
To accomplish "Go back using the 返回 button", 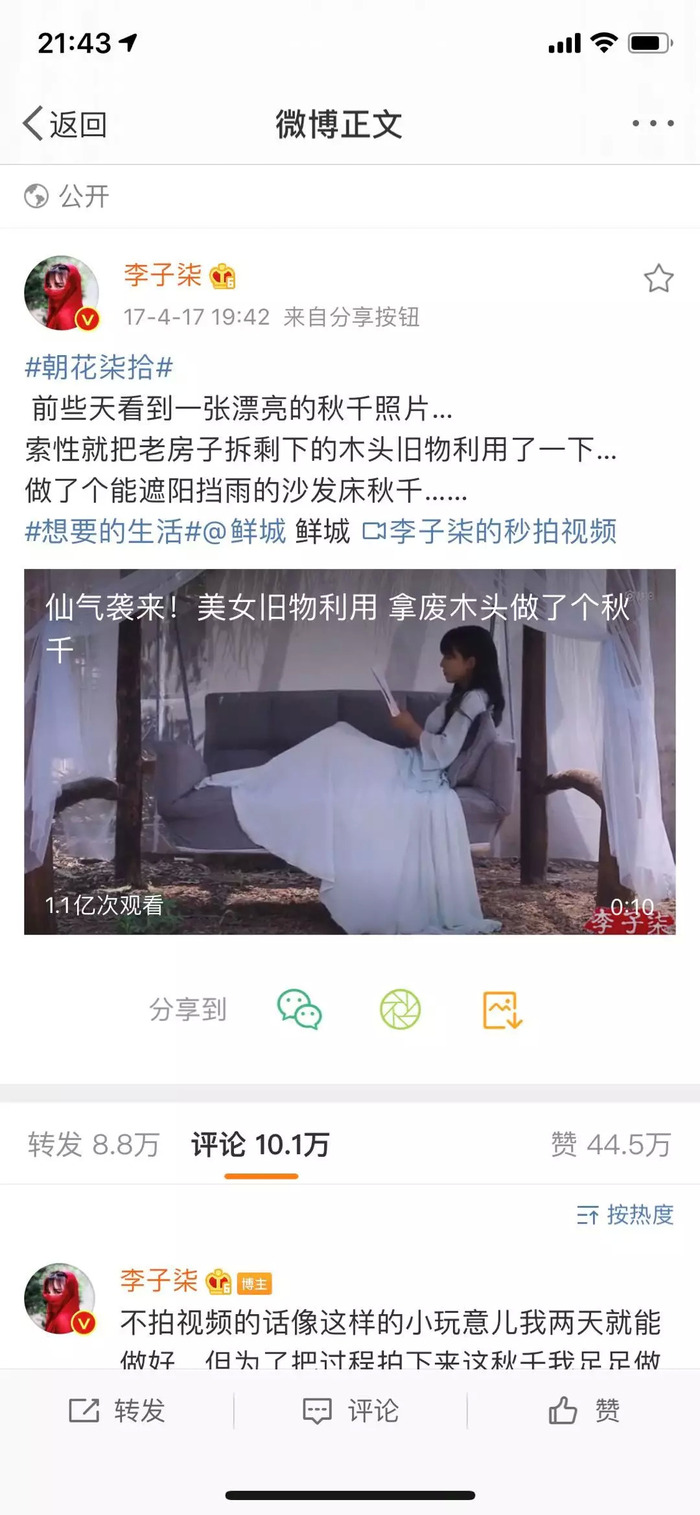I will click(x=65, y=124).
